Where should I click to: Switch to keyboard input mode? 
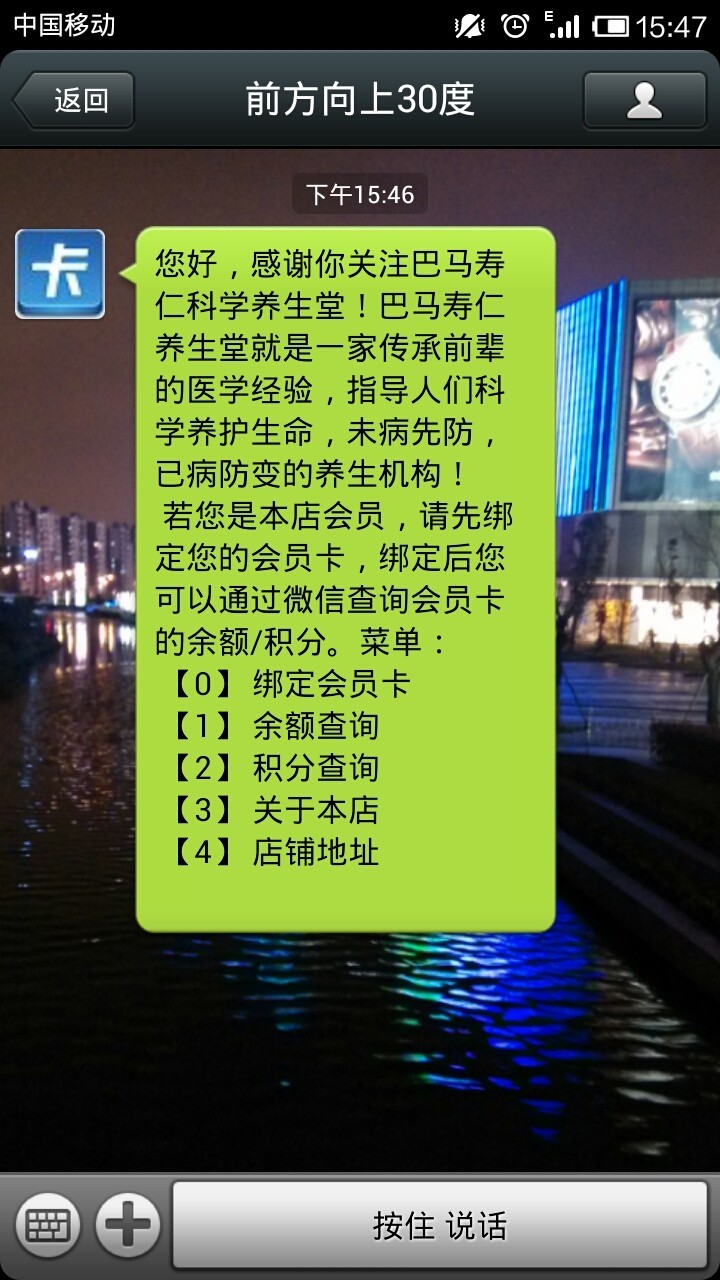pos(47,1224)
